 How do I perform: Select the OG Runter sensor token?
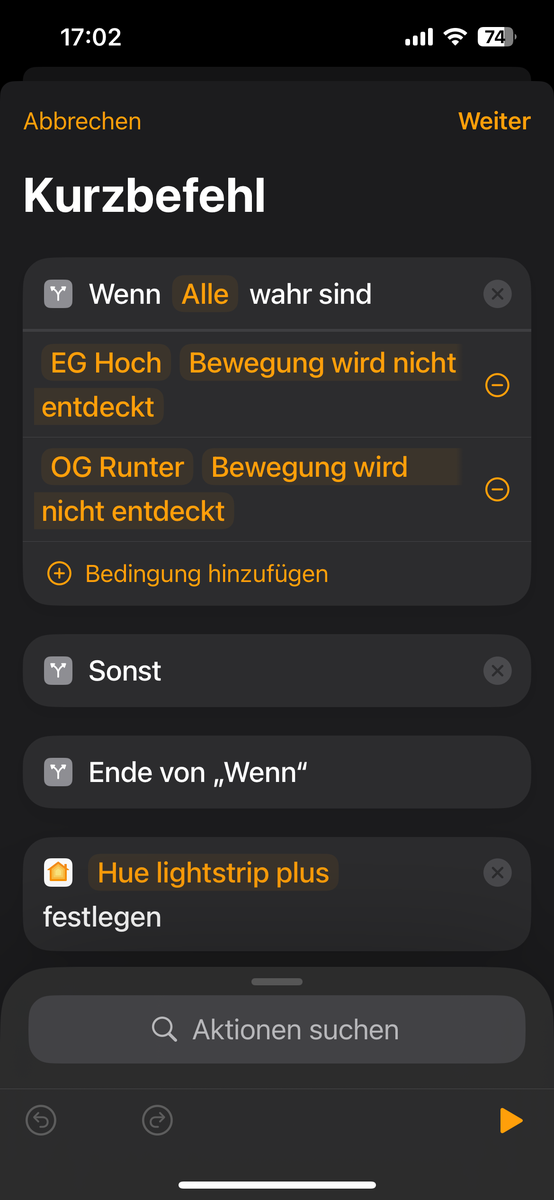[117, 467]
